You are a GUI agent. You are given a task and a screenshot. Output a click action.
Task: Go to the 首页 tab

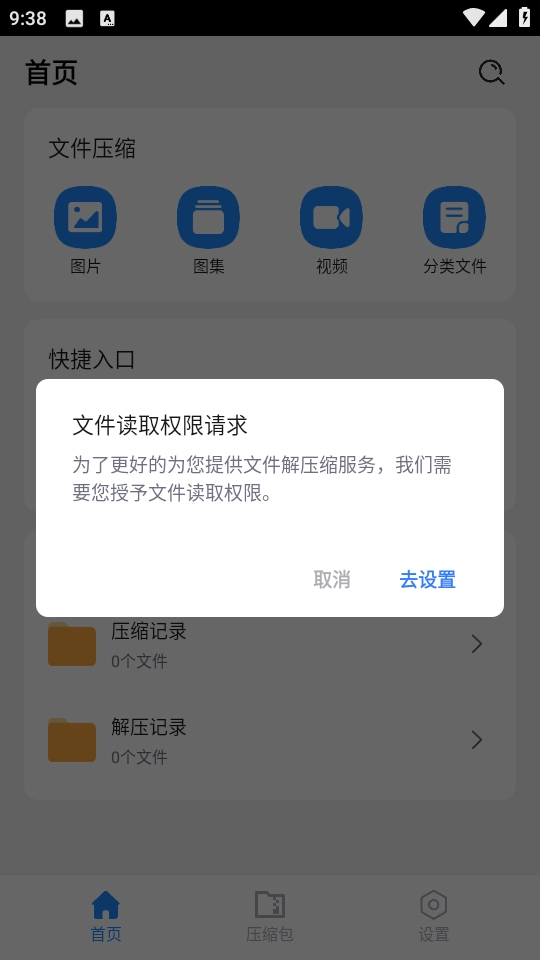click(106, 916)
